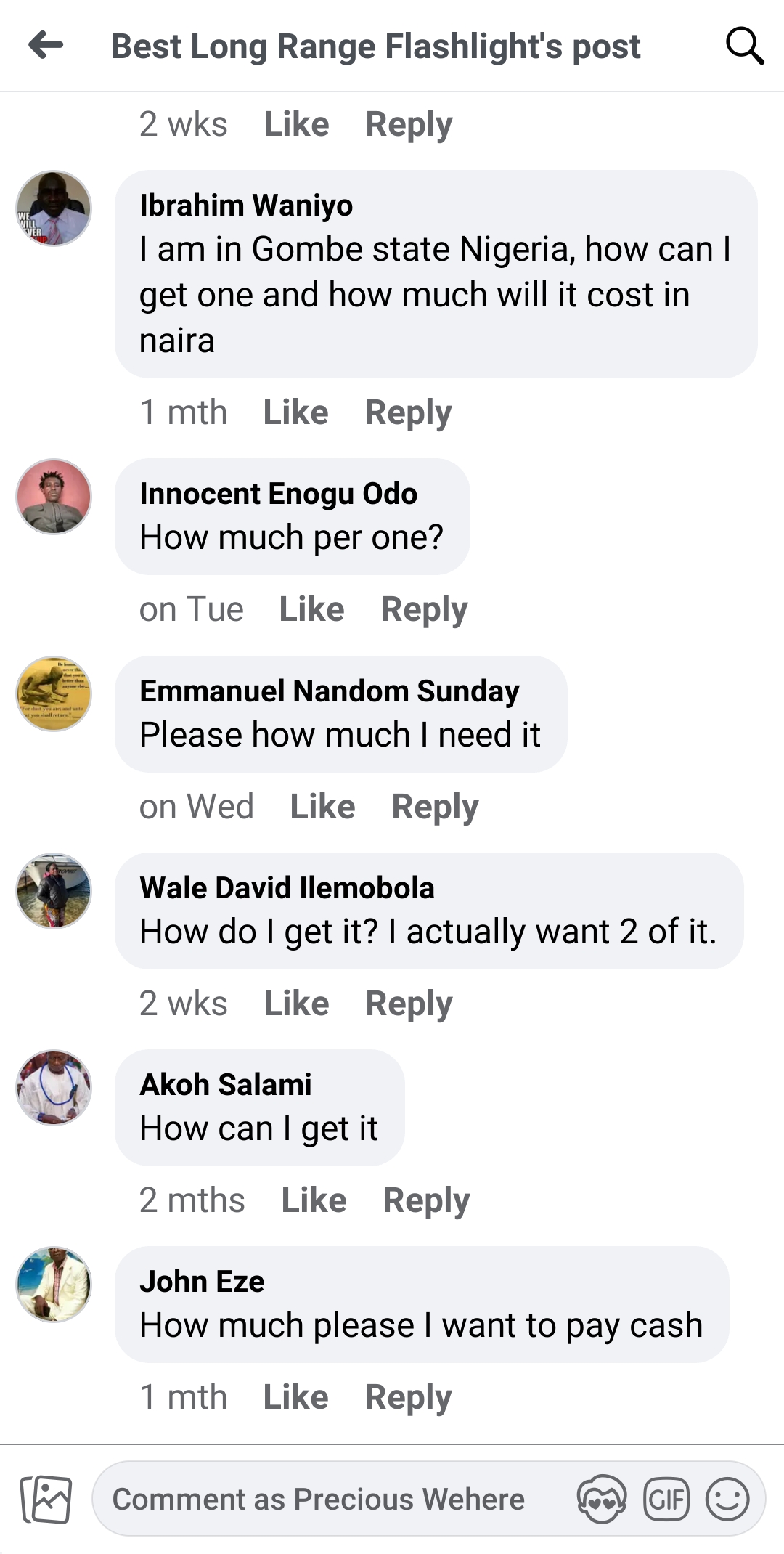Open search magnifier in the top bar
The width and height of the screenshot is (784, 1554).
[744, 46]
